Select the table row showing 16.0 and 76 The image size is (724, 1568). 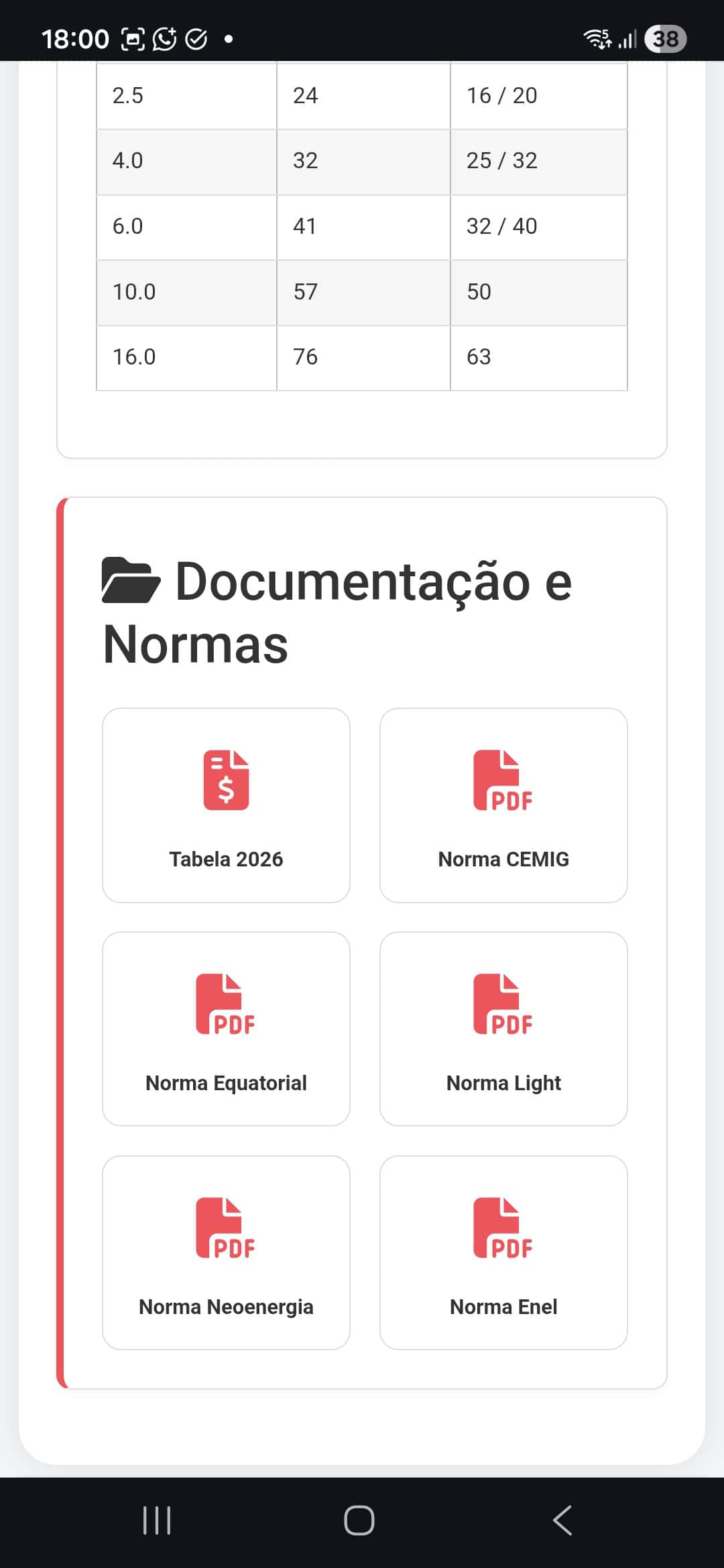pyautogui.click(x=362, y=357)
